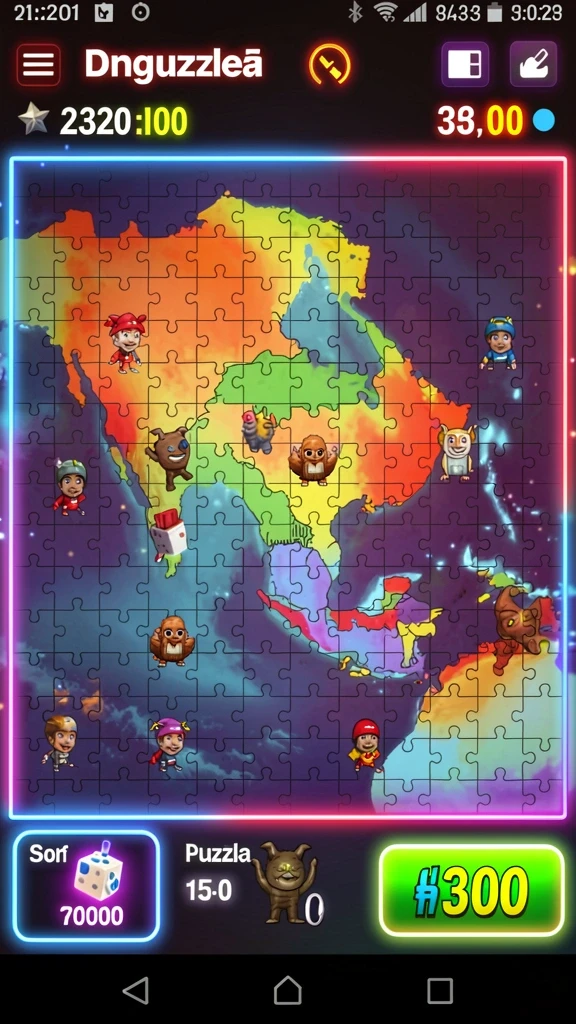
Task: Tap the edit pencil icon
Action: [x=534, y=64]
